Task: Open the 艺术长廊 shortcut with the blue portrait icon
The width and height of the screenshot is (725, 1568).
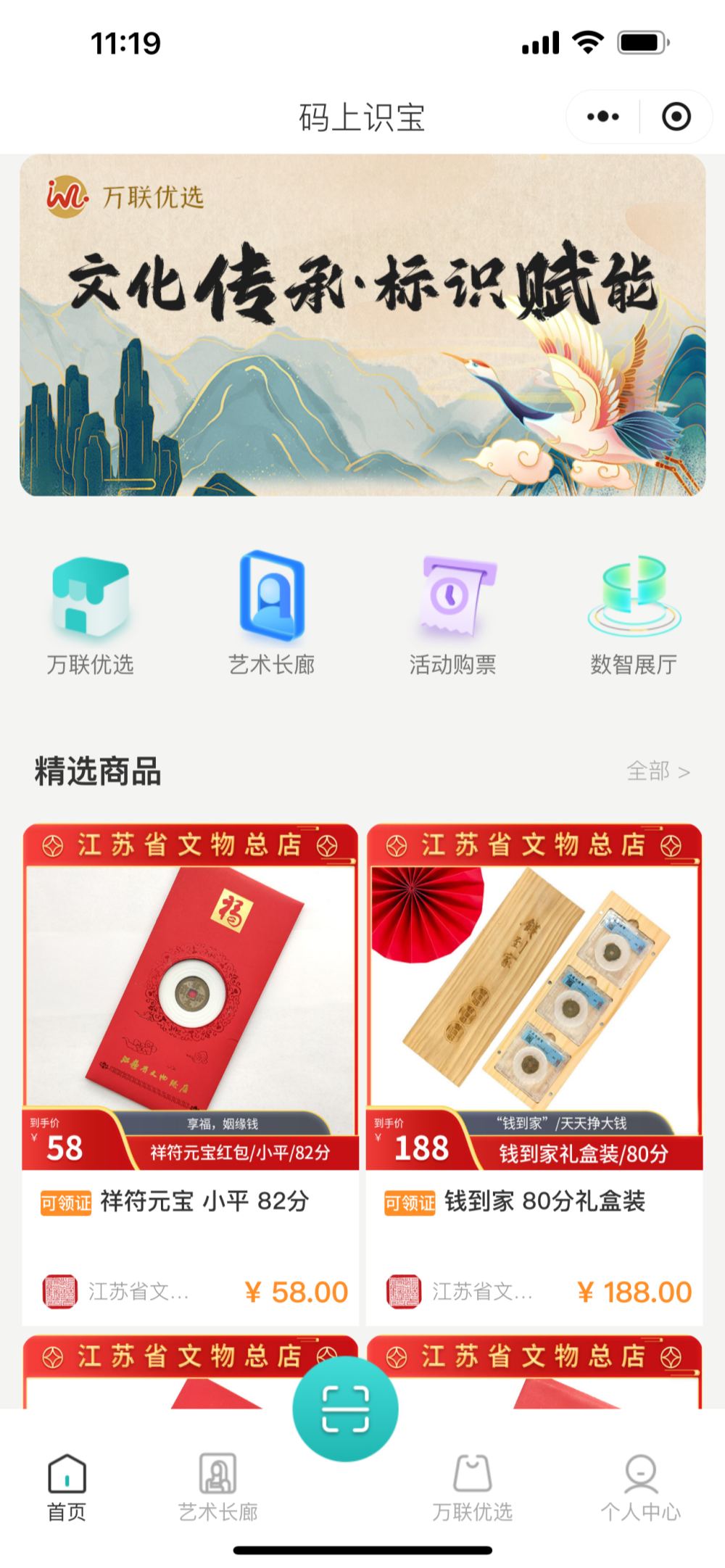Action: pos(272,615)
